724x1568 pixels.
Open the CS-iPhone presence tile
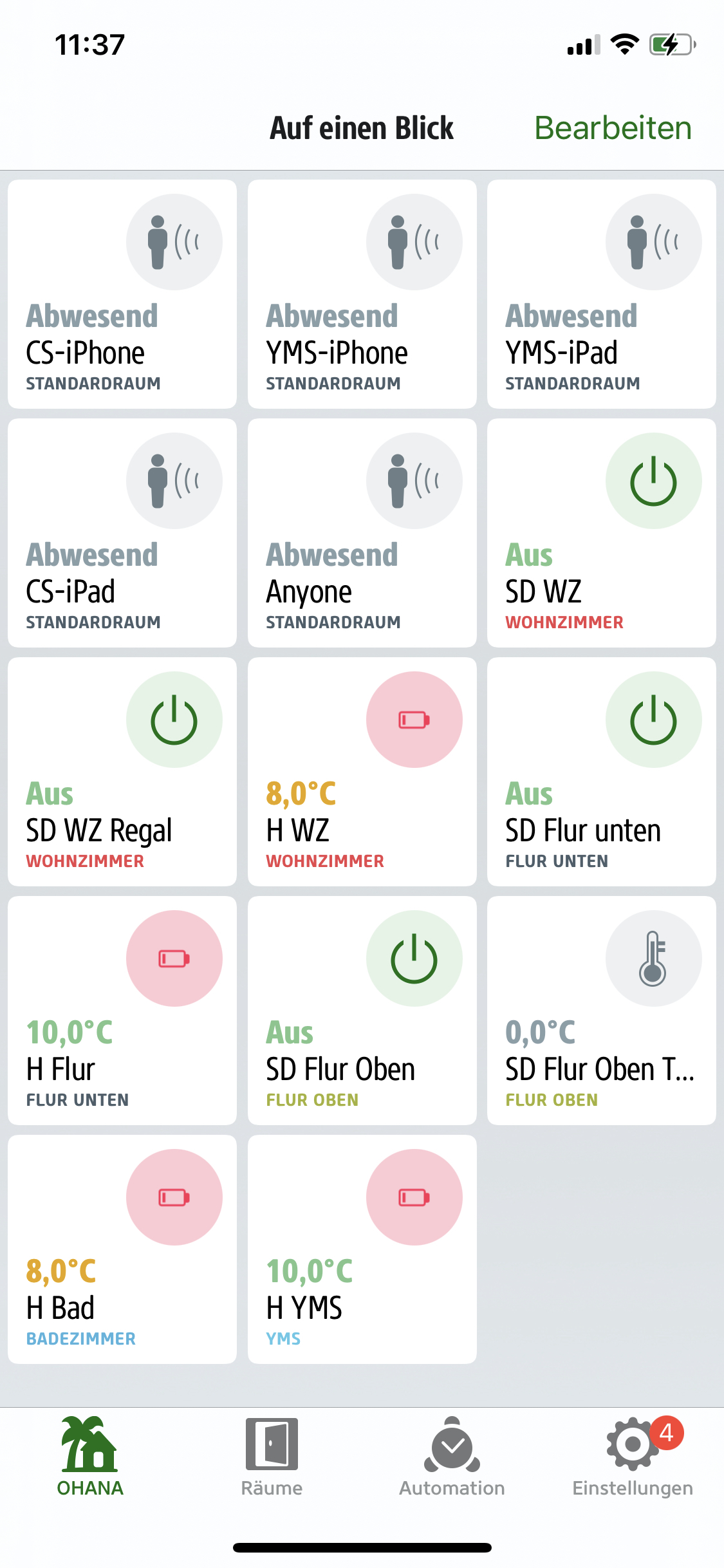pos(122,294)
